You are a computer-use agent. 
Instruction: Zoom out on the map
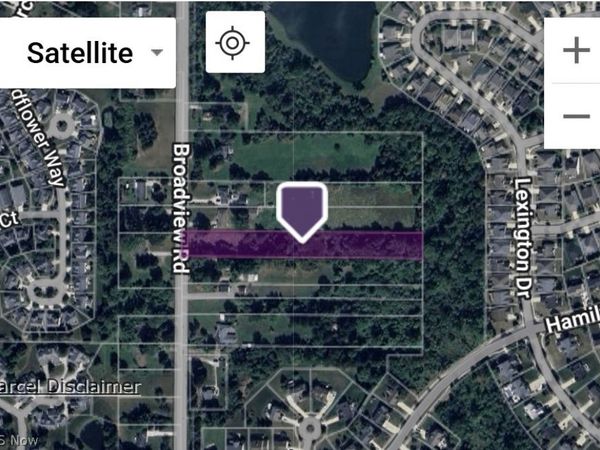576,116
